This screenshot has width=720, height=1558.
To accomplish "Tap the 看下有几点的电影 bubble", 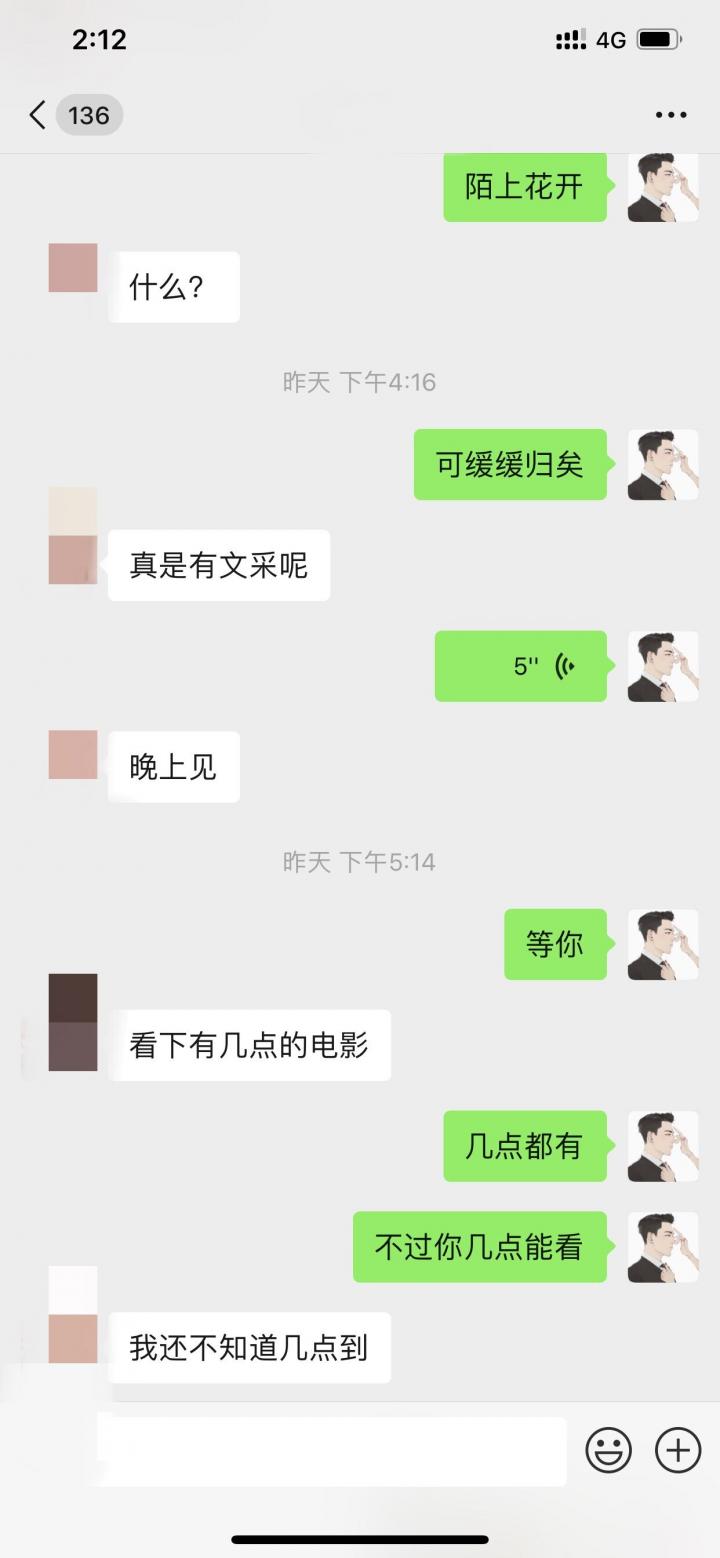I will point(250,1045).
